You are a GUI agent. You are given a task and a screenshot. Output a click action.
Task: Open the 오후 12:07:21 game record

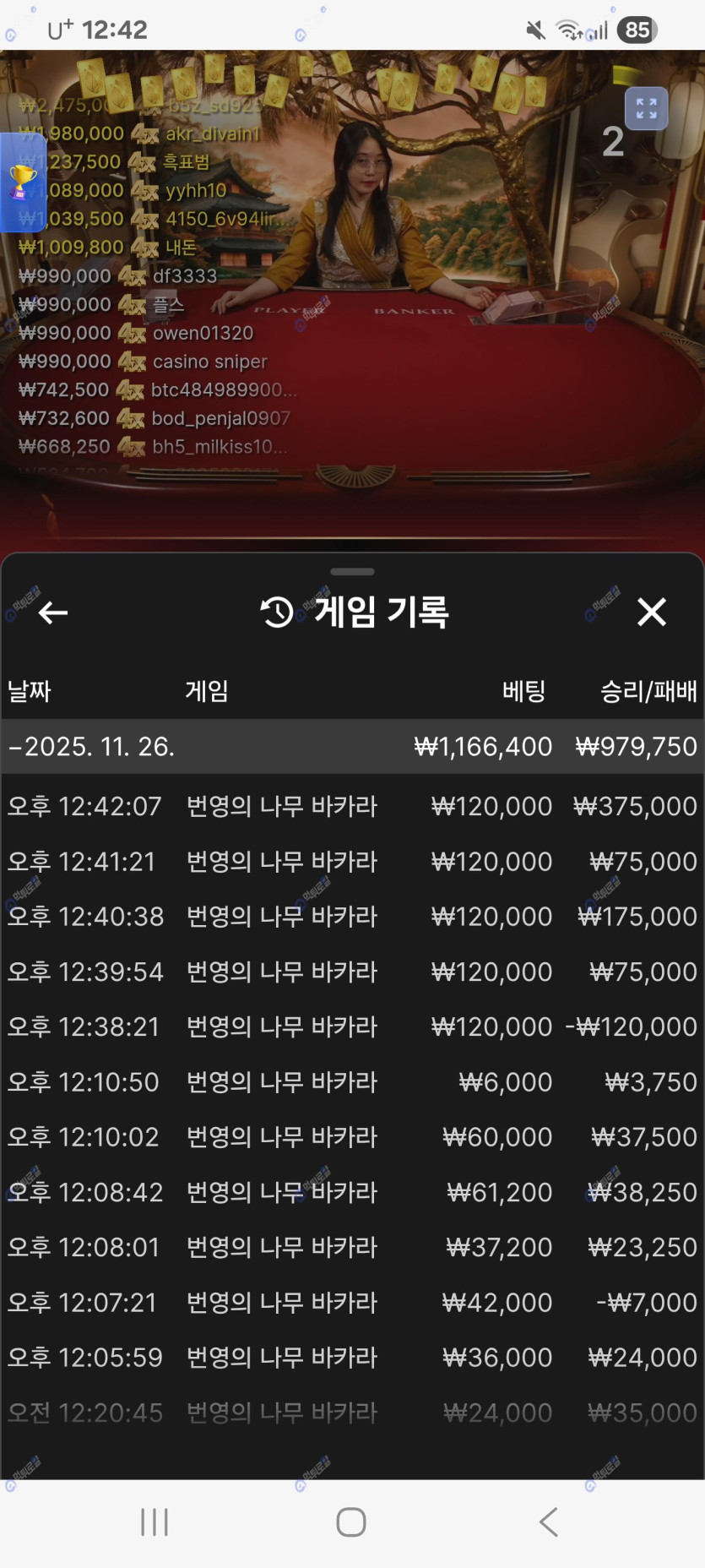pos(351,1303)
